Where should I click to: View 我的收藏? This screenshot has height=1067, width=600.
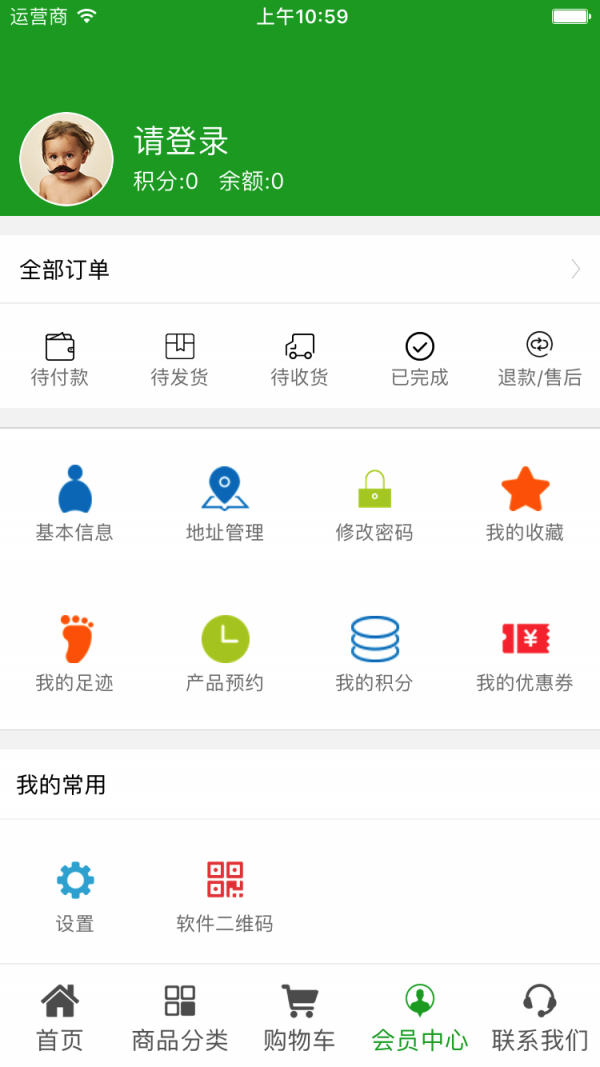tap(525, 503)
